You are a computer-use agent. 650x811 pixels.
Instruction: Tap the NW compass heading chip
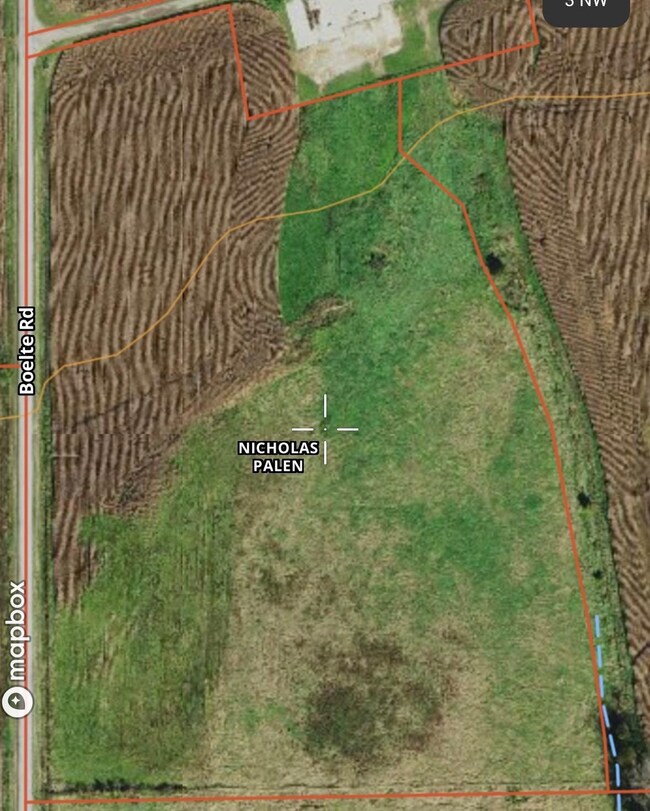click(x=585, y=8)
